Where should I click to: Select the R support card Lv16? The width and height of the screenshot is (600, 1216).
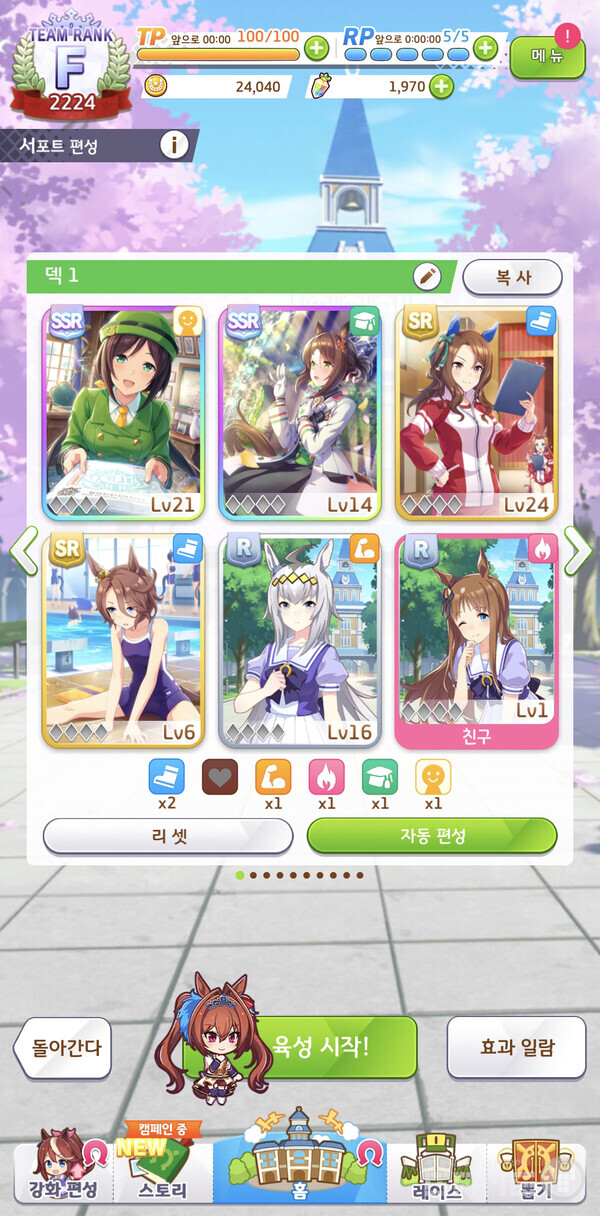click(x=300, y=640)
